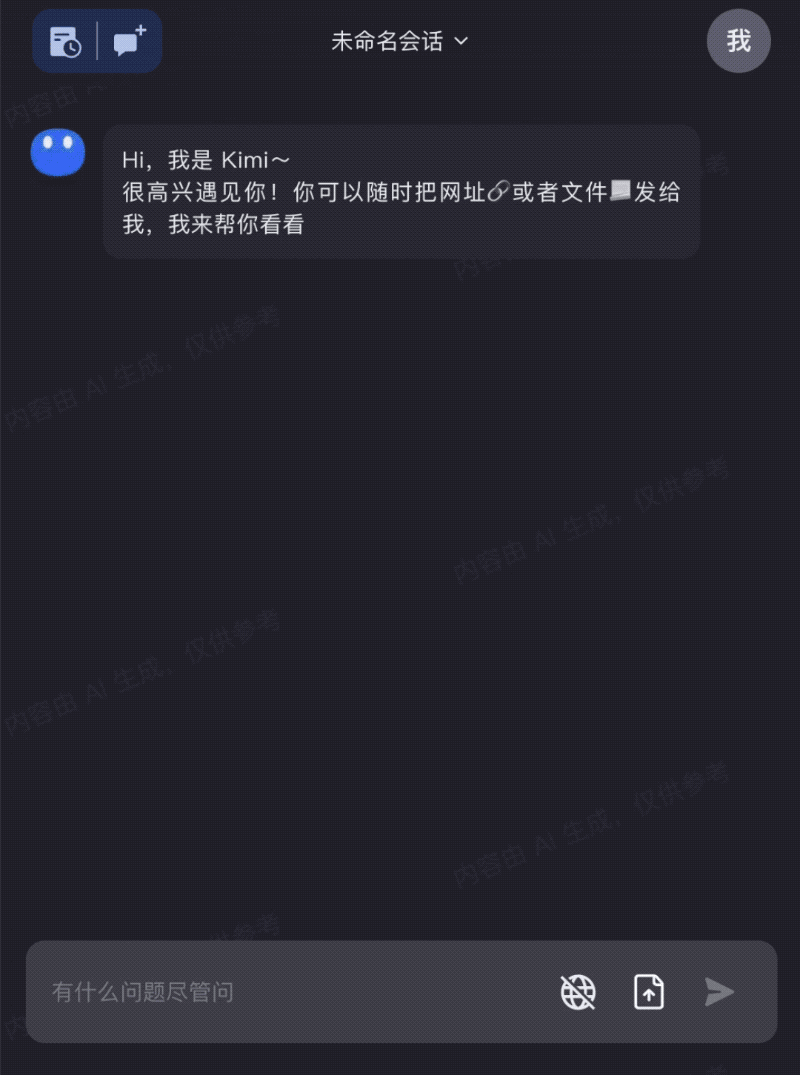Upload a file with the document icon

pos(649,992)
